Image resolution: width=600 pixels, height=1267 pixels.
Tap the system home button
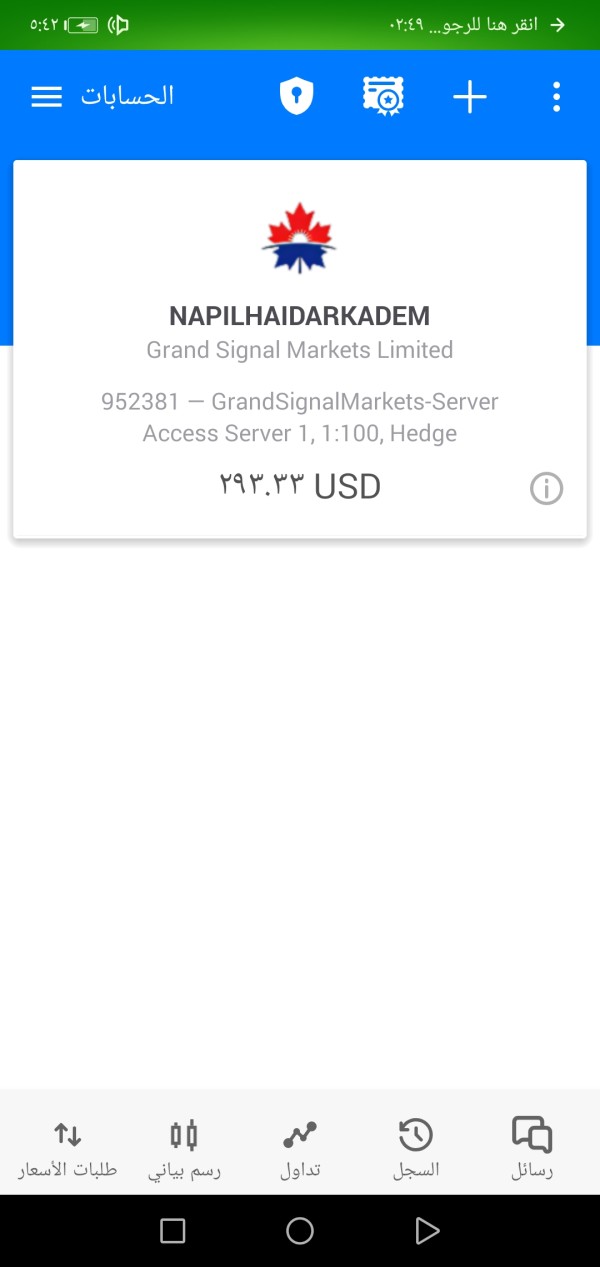[300, 1231]
